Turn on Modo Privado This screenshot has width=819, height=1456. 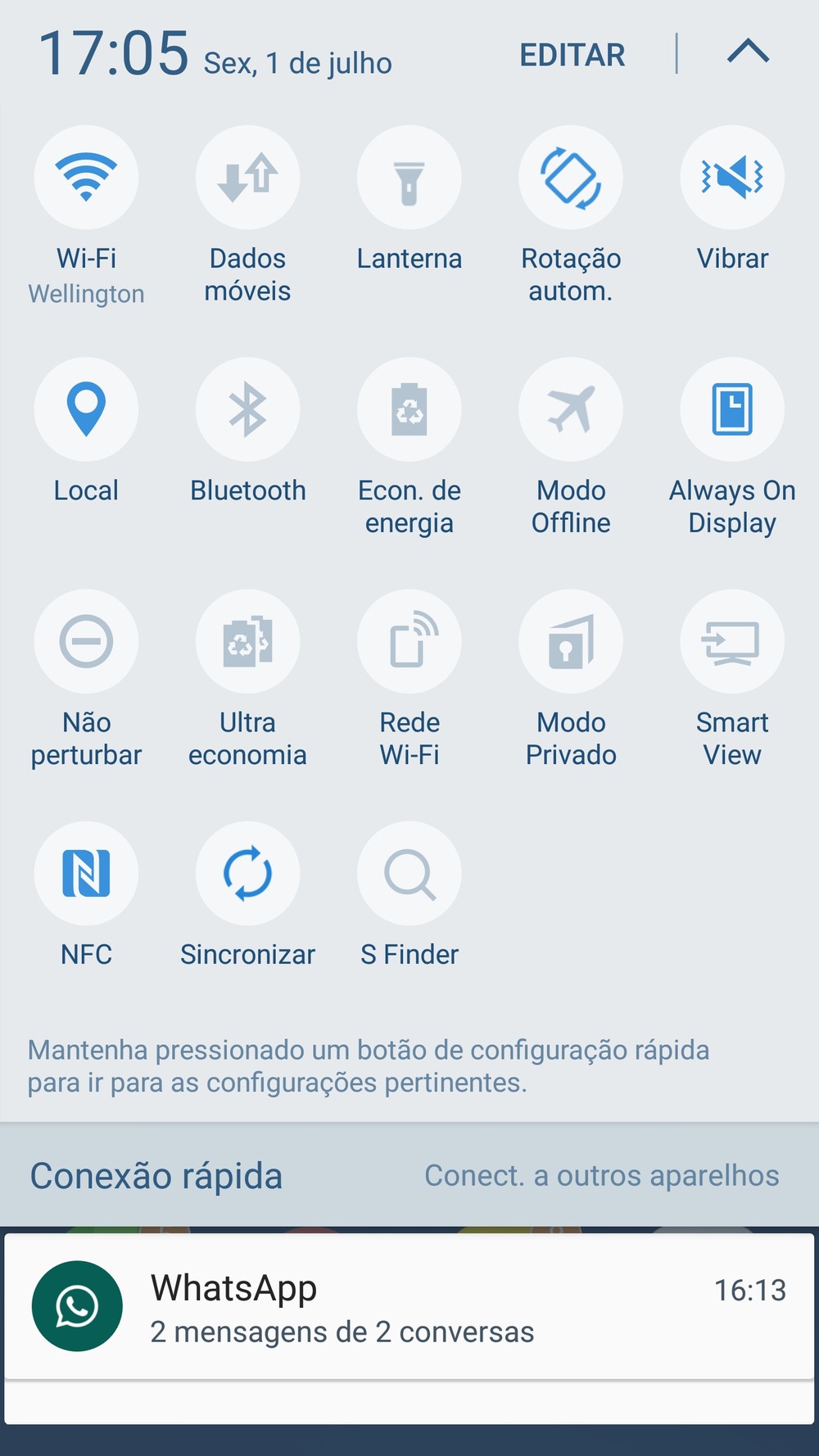pos(571,641)
